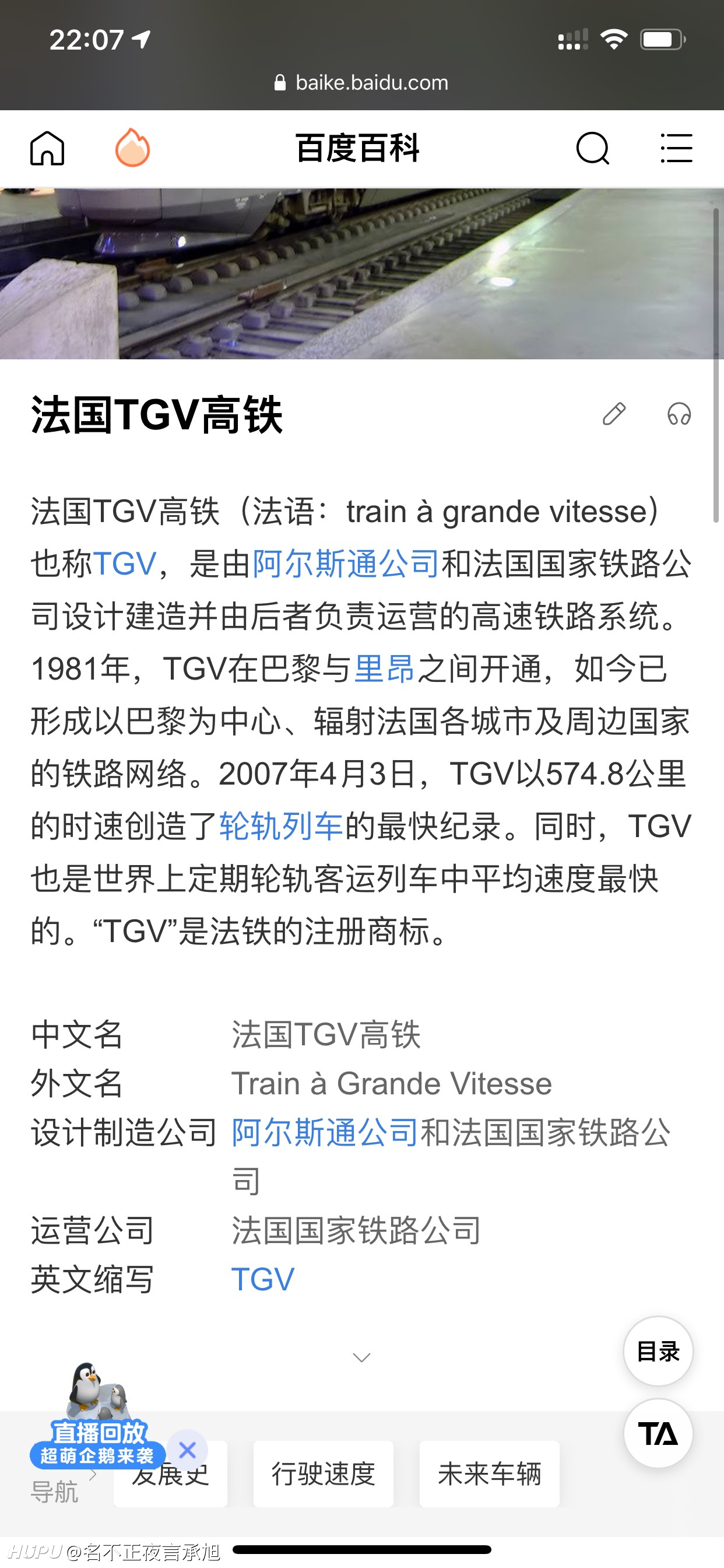Screen dimensions: 724x1568
Task: Tap the baike.baidu.com address bar
Action: (x=362, y=82)
